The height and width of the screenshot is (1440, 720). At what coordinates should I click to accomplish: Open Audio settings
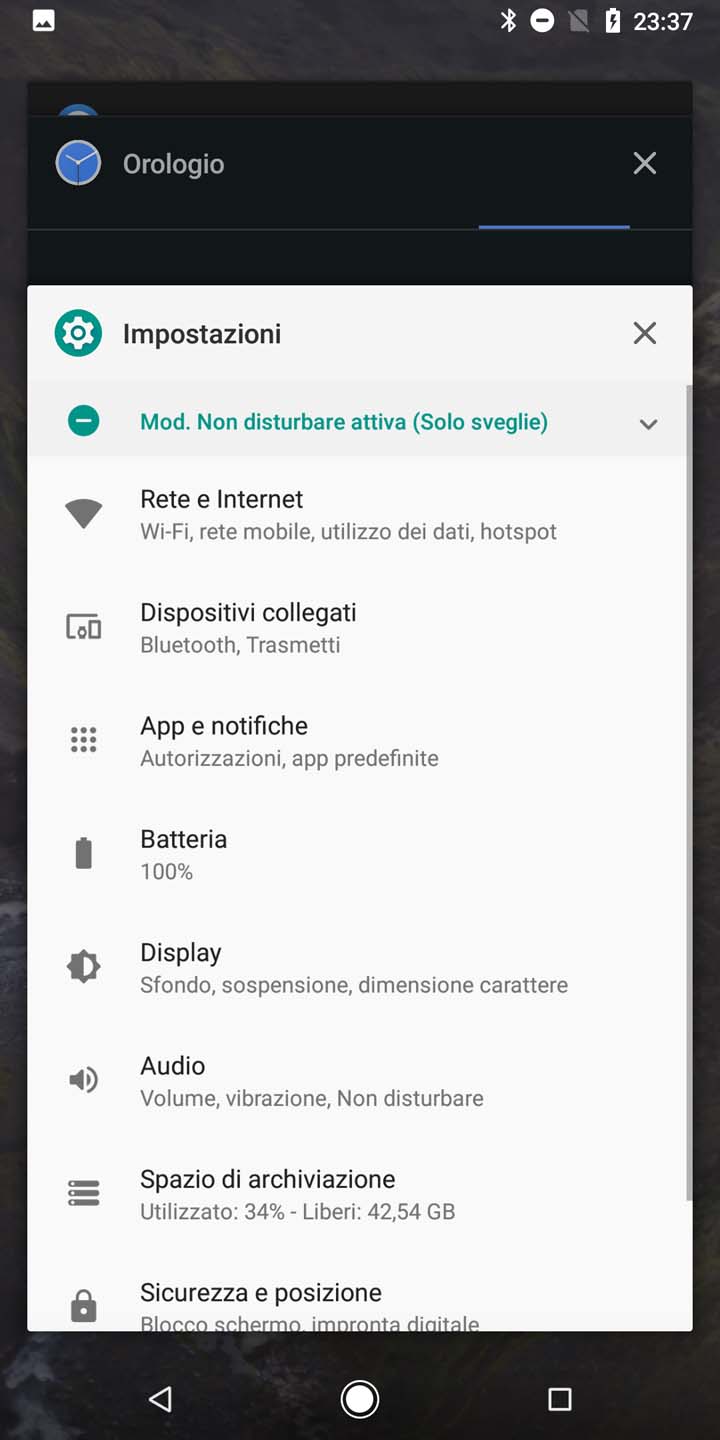(x=358, y=1081)
